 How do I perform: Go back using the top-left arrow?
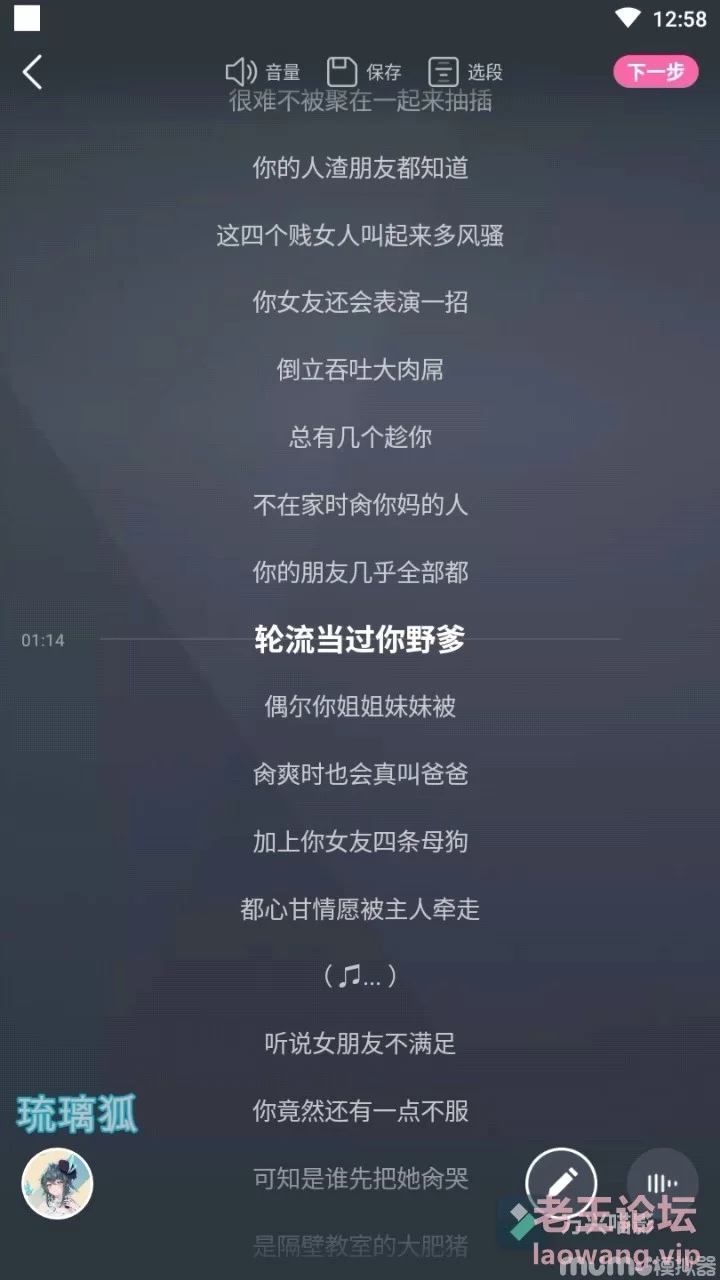[x=33, y=72]
